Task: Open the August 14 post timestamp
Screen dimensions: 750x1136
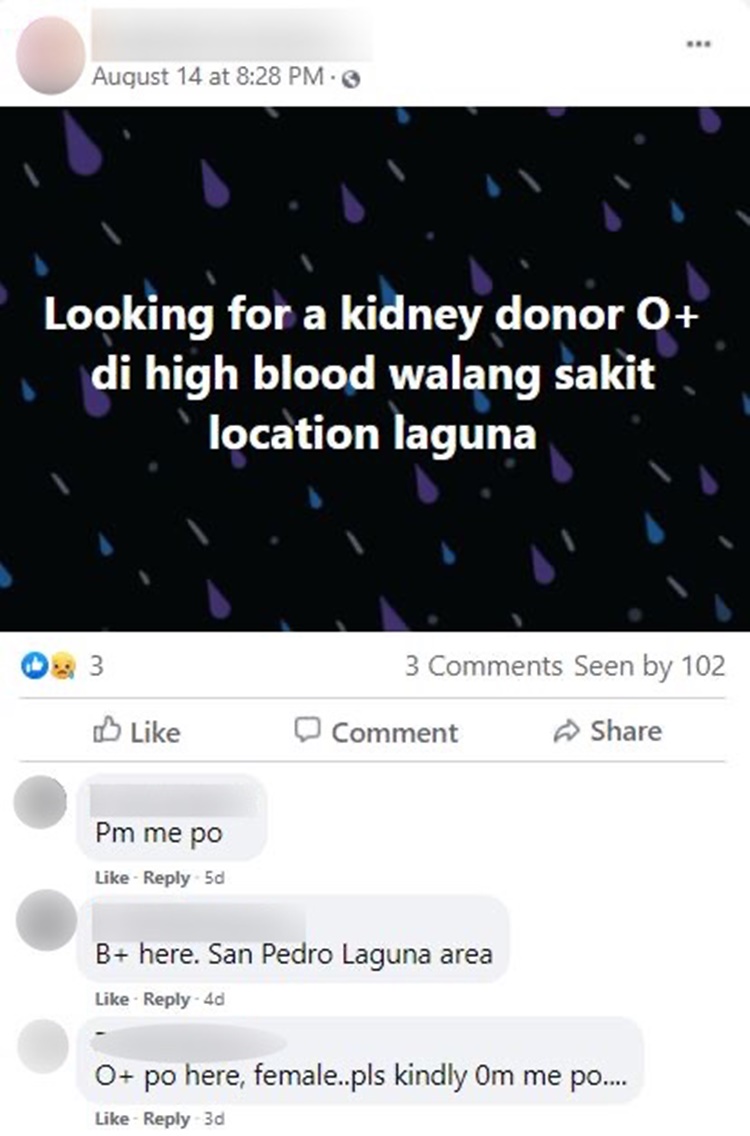Action: [210, 77]
